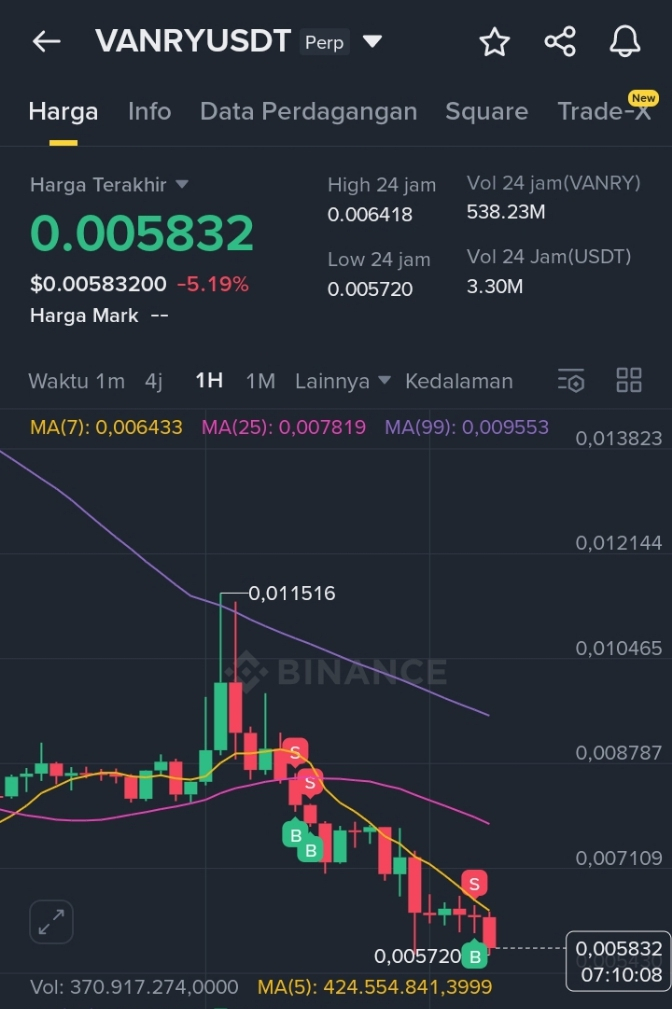Open the Data Perdagangan tab

click(x=308, y=111)
